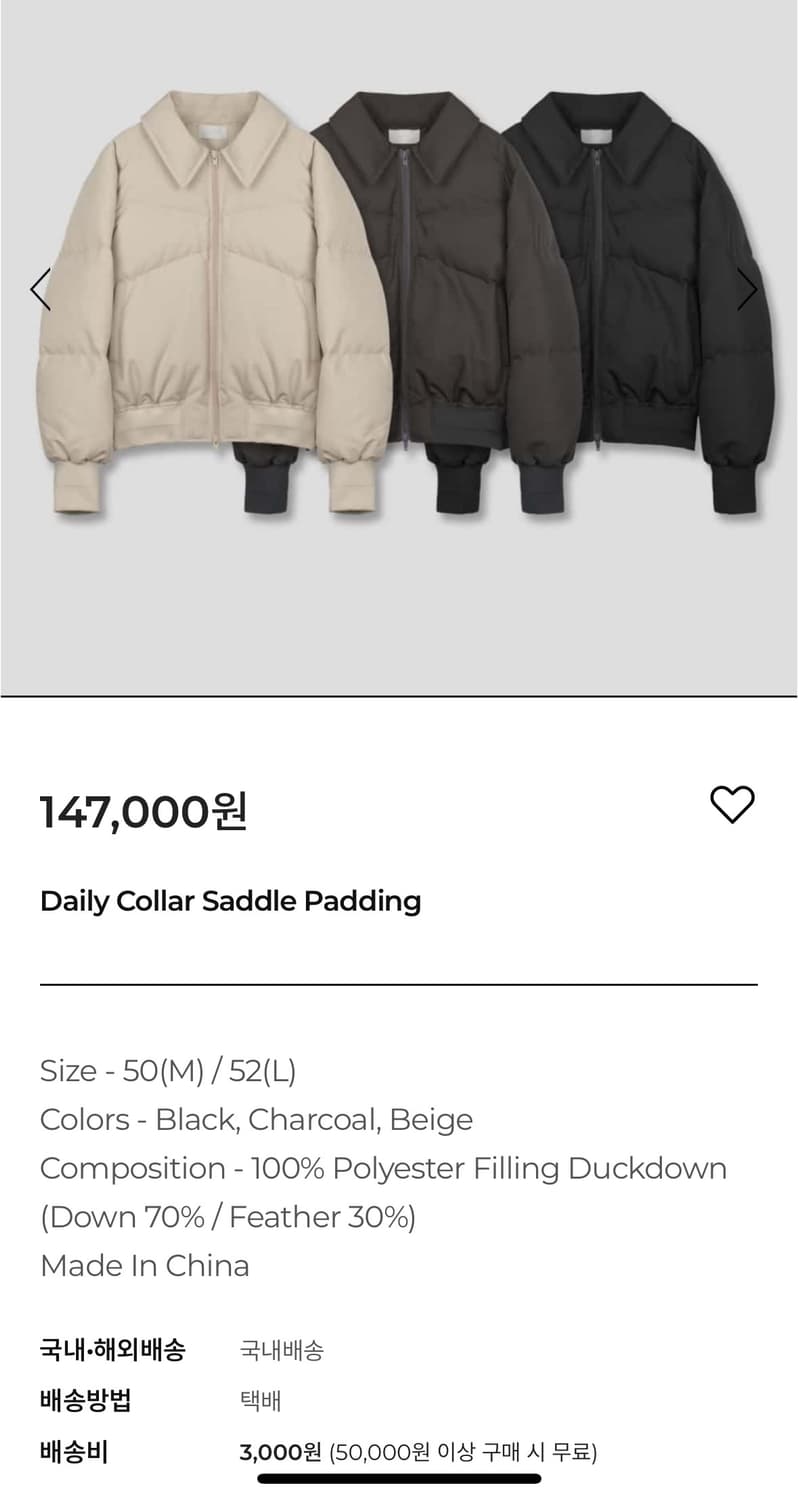Screen dimensions: 798x1500
Task: Go to the previous product image
Action: (40, 289)
